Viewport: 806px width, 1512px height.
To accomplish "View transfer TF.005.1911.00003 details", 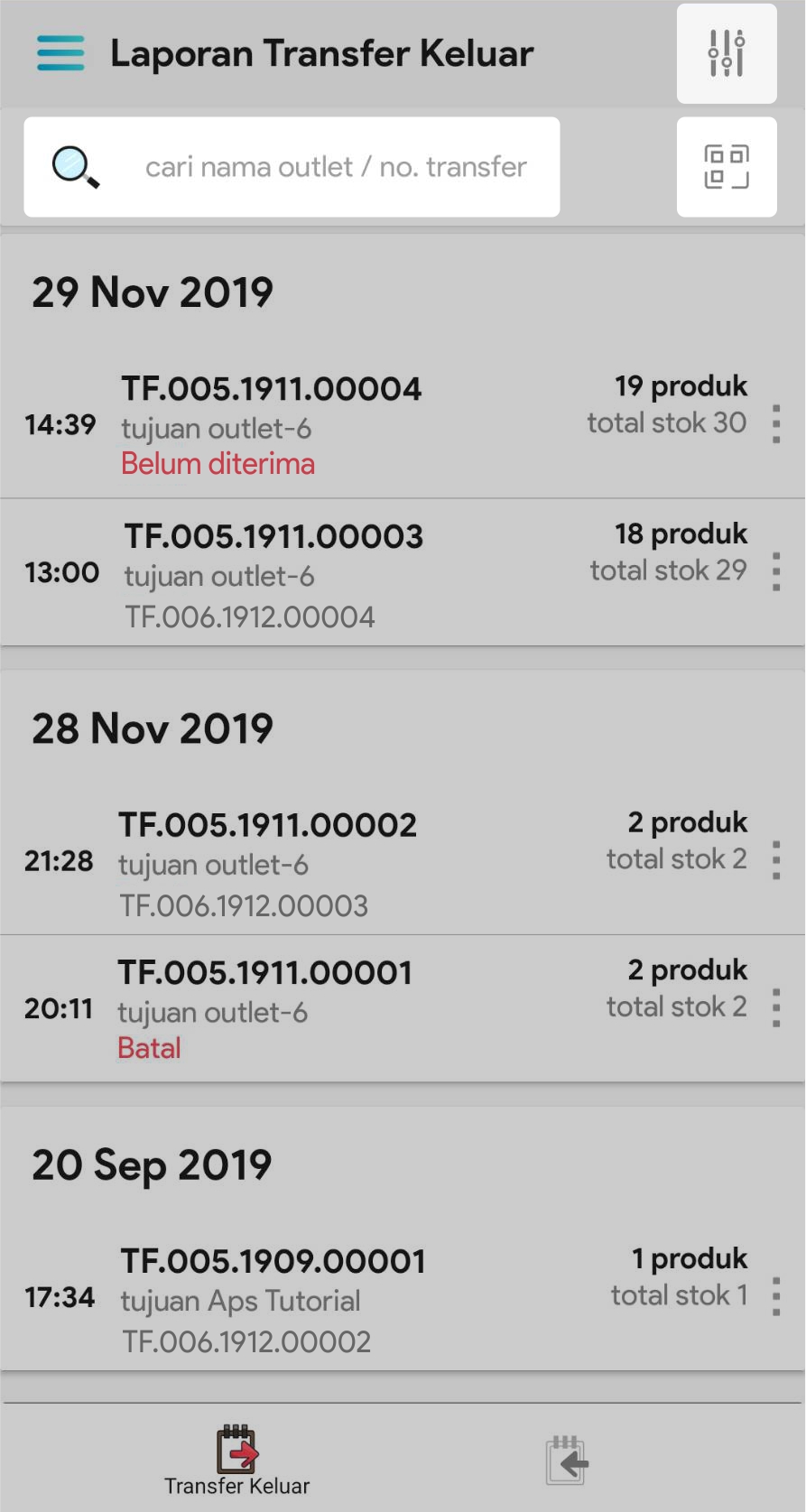I will (x=361, y=573).
